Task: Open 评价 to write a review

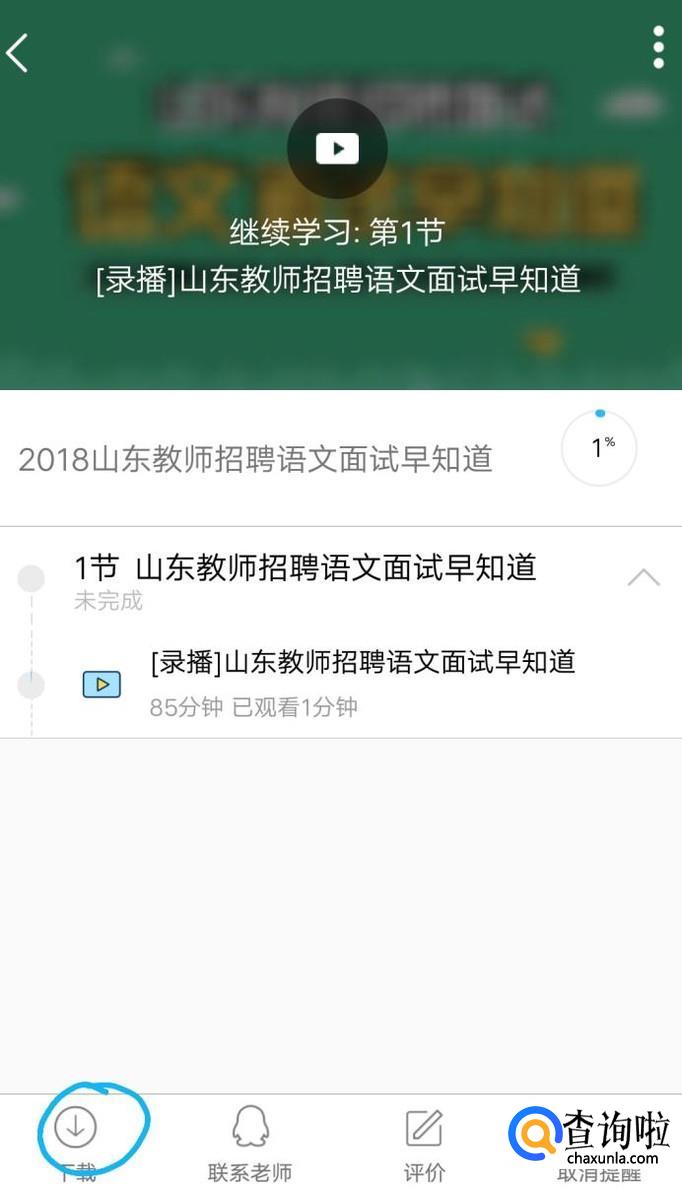Action: pyautogui.click(x=424, y=1143)
